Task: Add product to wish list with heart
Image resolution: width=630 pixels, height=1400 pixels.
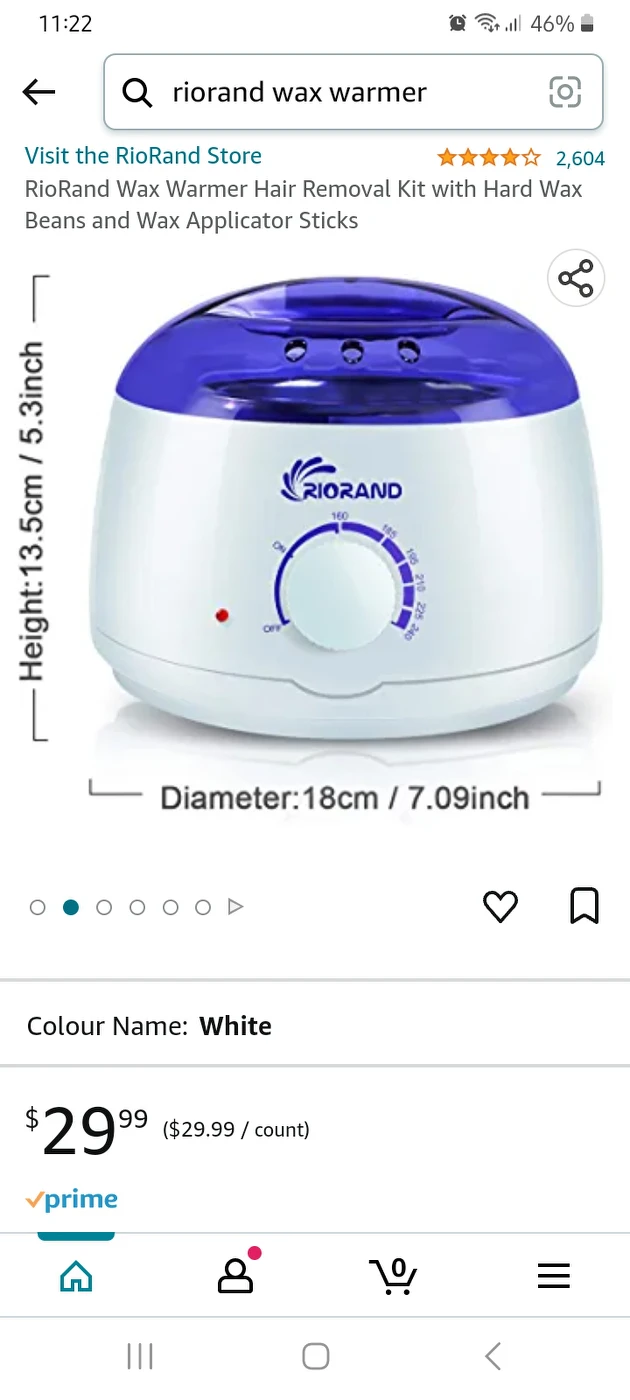Action: coord(500,906)
